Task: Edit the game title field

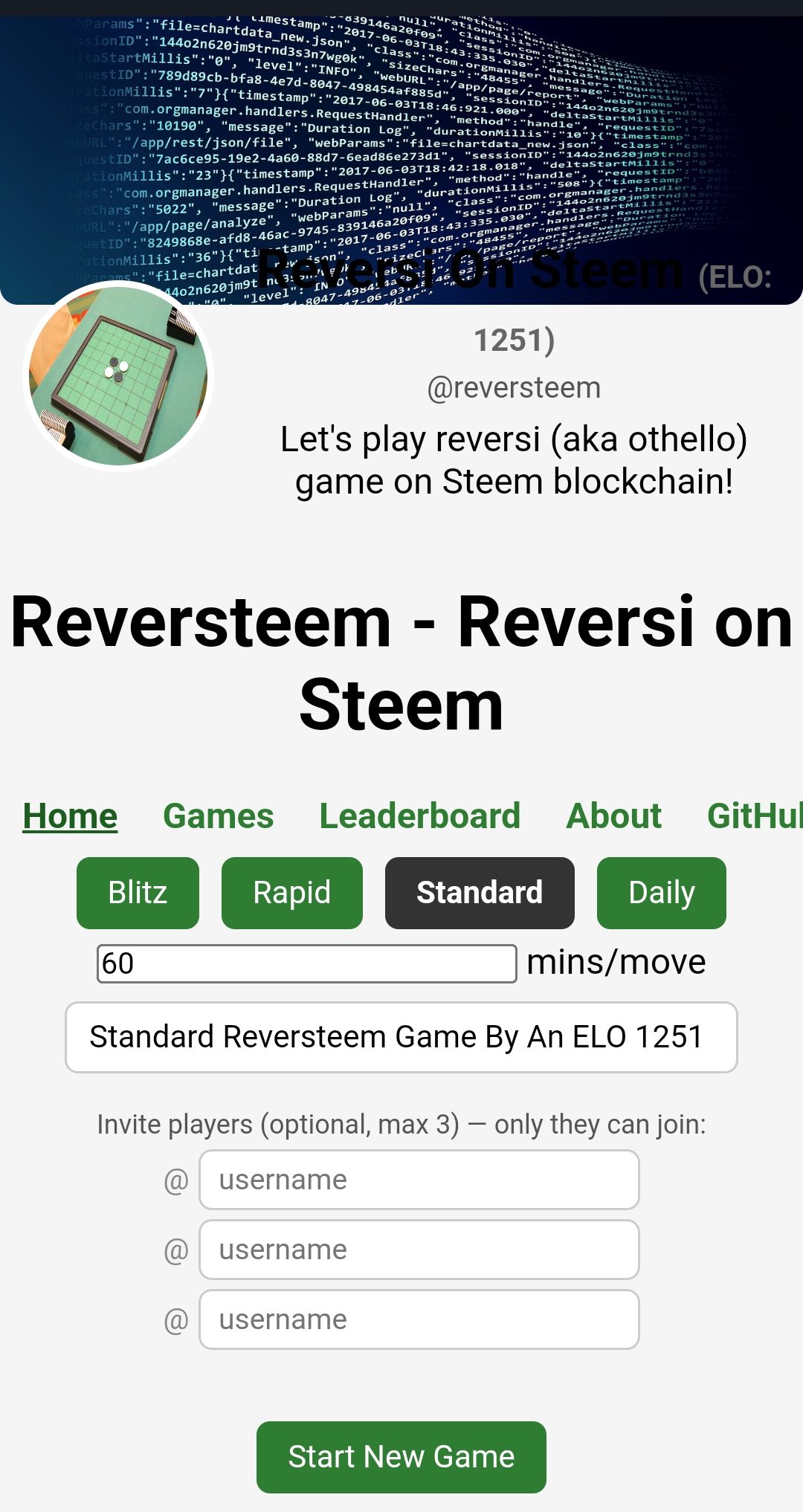Action: click(x=401, y=1037)
